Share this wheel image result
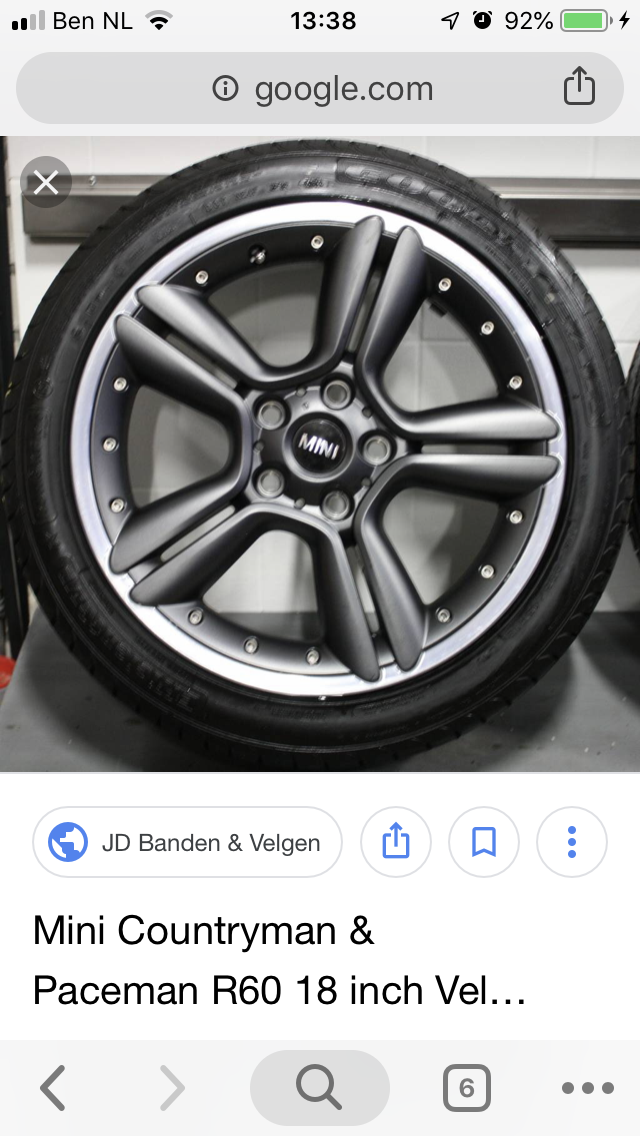Viewport: 640px width, 1136px height. (x=396, y=842)
